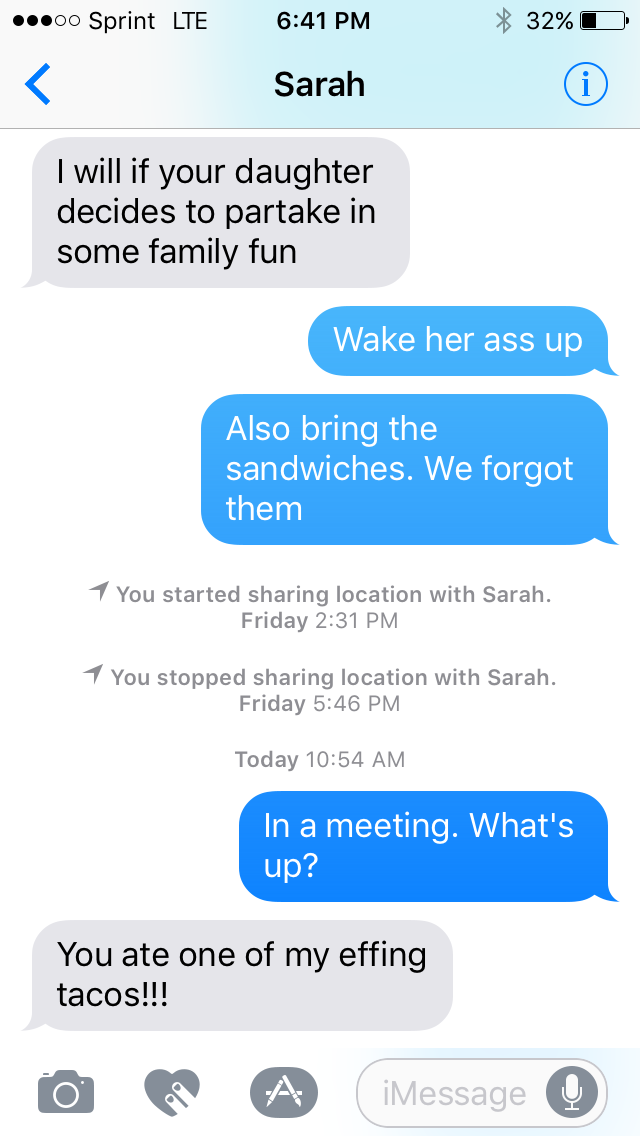Tap the iMessage text field

481,1093
